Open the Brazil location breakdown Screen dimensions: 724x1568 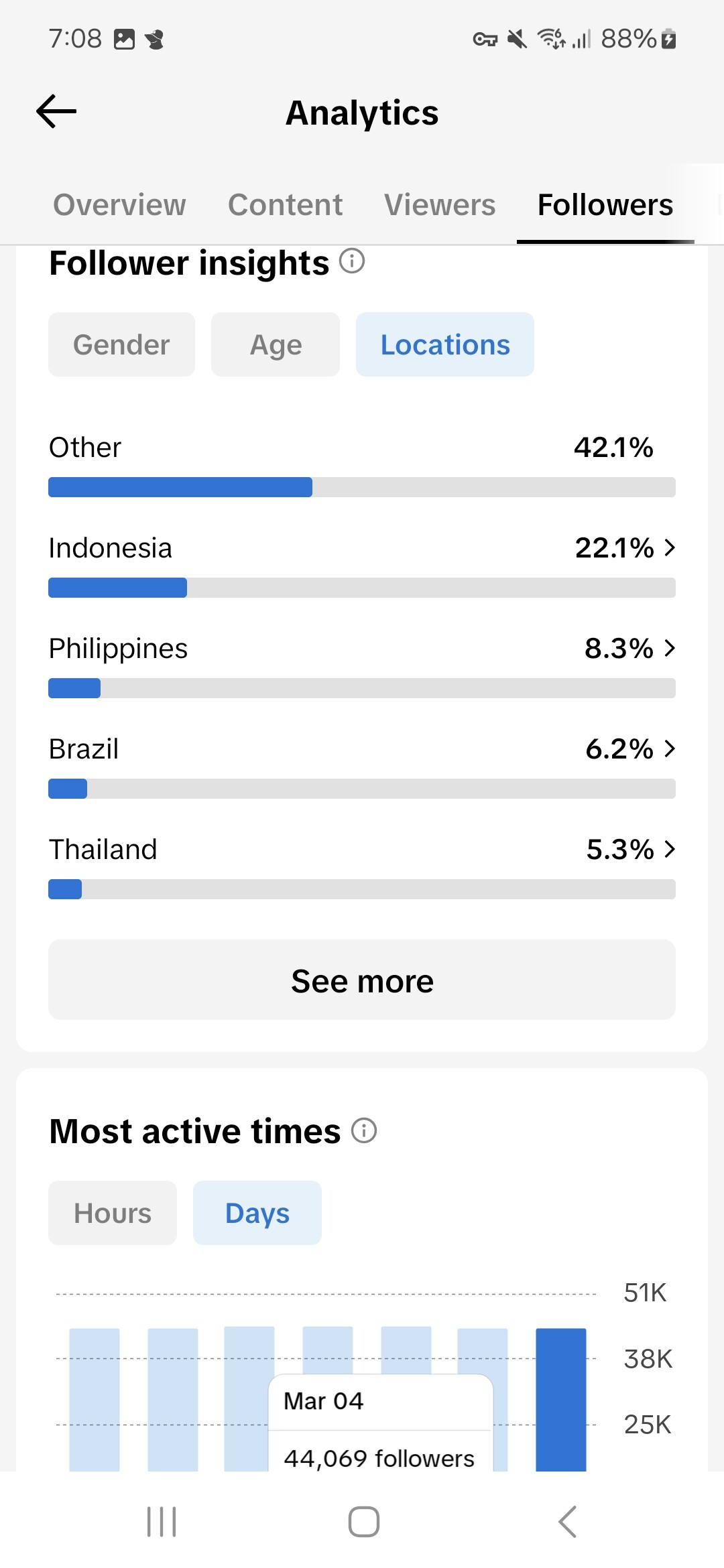tap(362, 765)
